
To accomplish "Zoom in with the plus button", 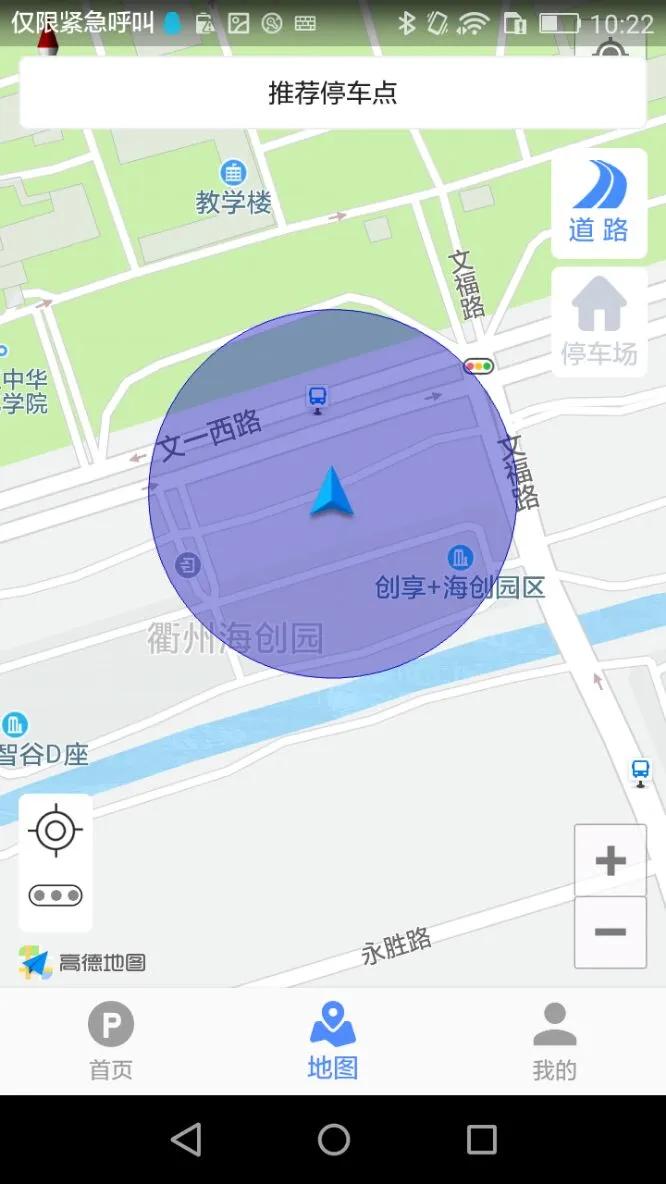I will (610, 860).
